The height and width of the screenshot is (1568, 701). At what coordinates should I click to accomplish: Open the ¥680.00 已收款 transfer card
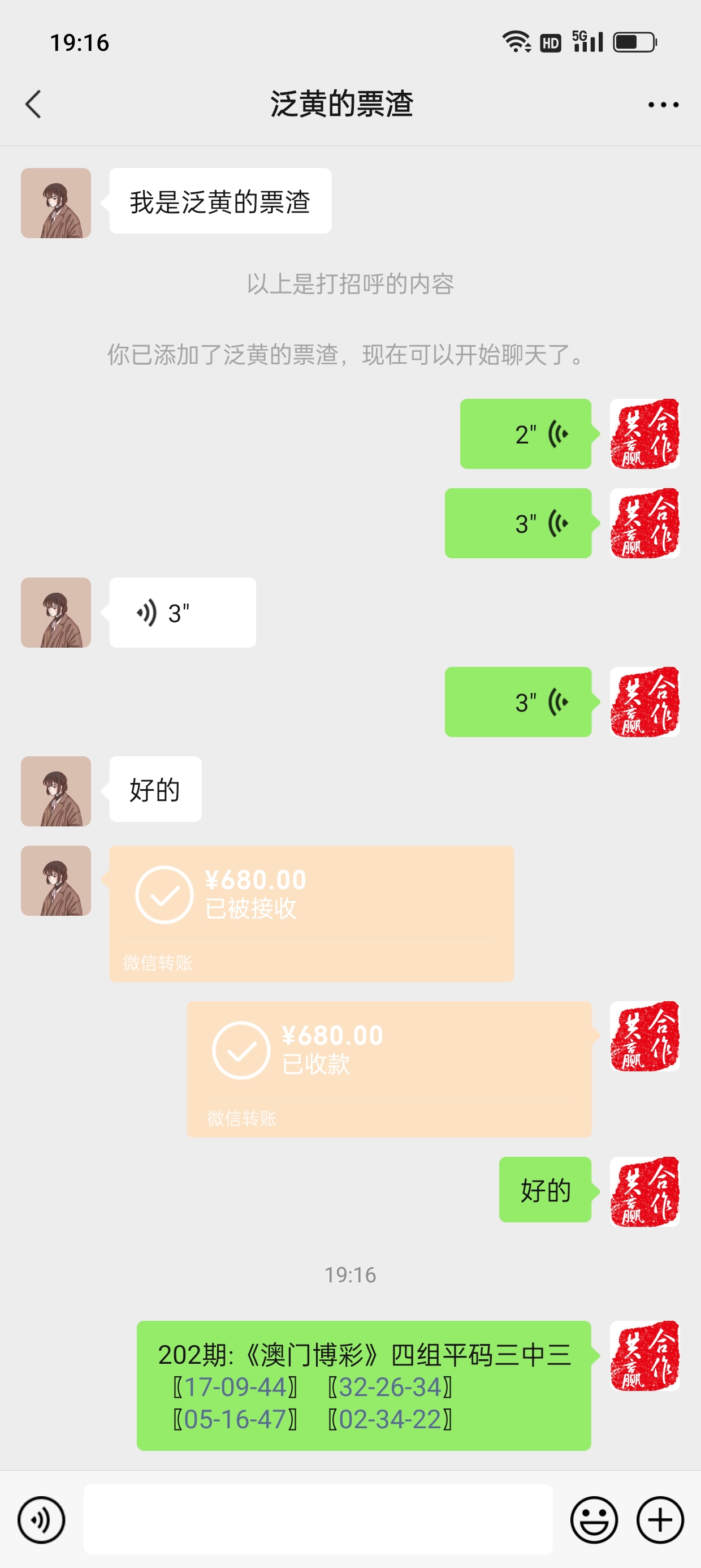[x=389, y=1069]
